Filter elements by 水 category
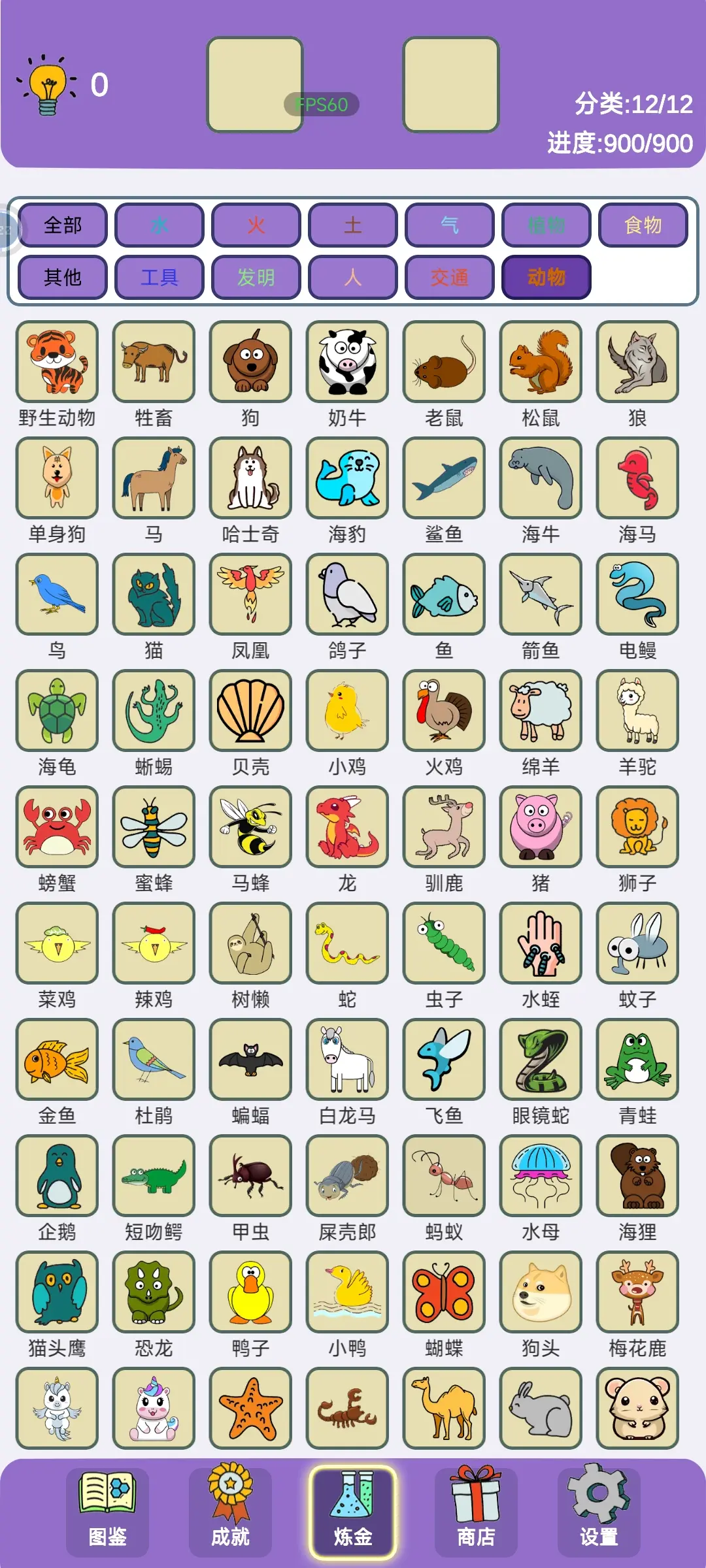 point(160,225)
